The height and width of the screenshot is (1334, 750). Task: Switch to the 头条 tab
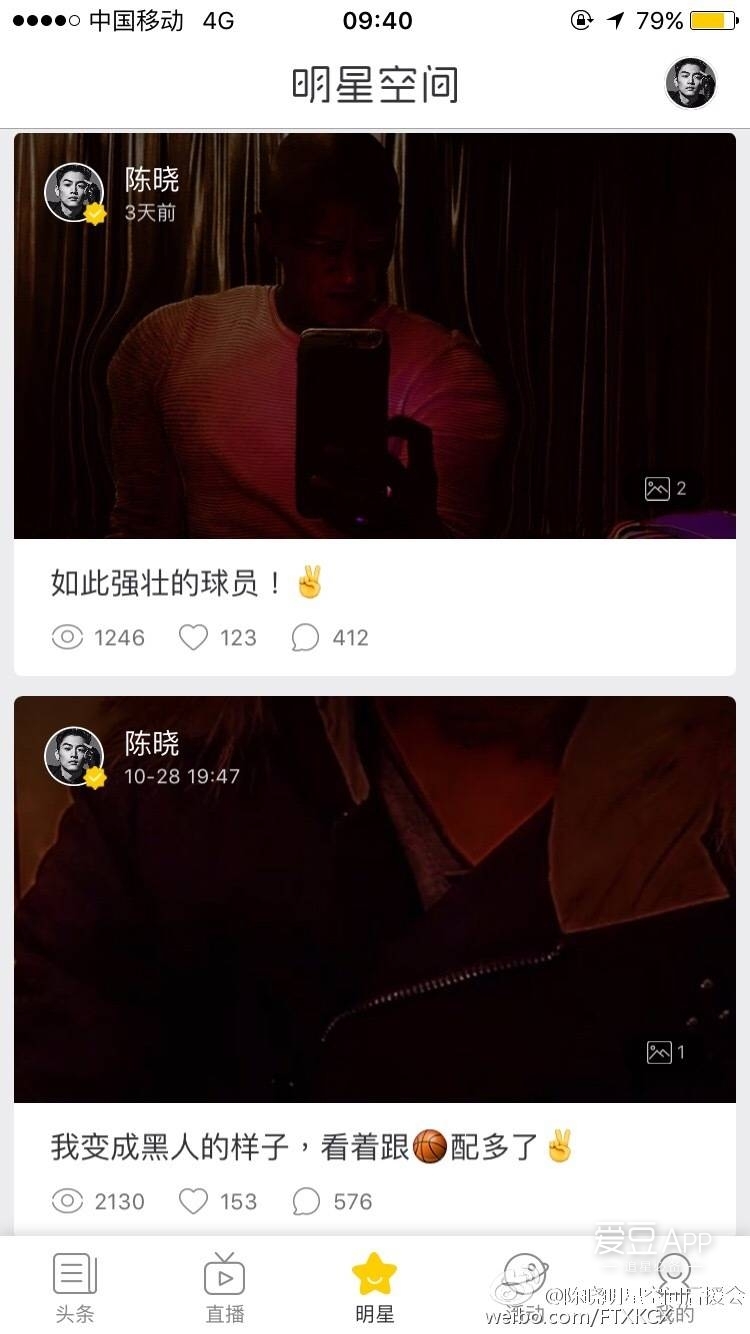(x=75, y=1286)
